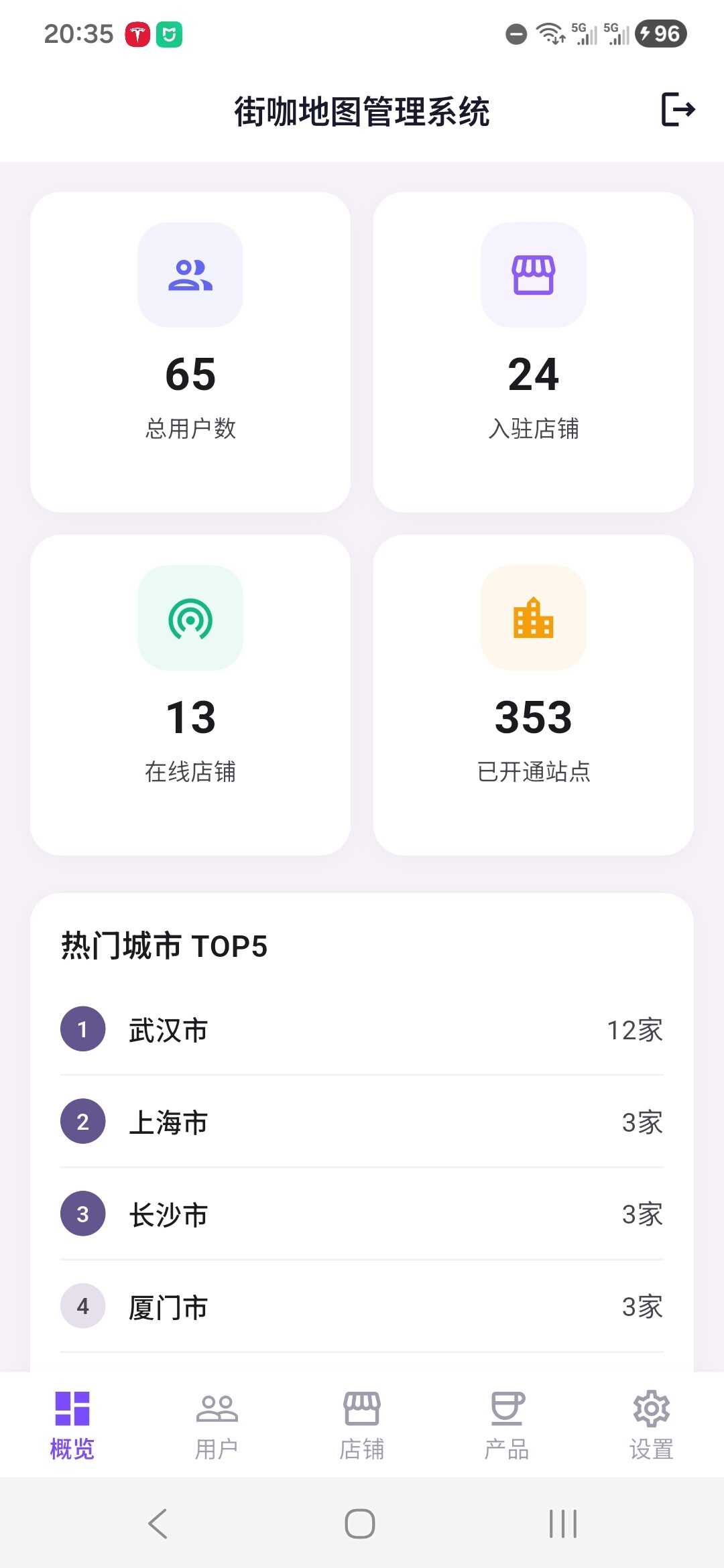Switch to the 用户 tab
The width and height of the screenshot is (724, 1568).
point(217,1423)
